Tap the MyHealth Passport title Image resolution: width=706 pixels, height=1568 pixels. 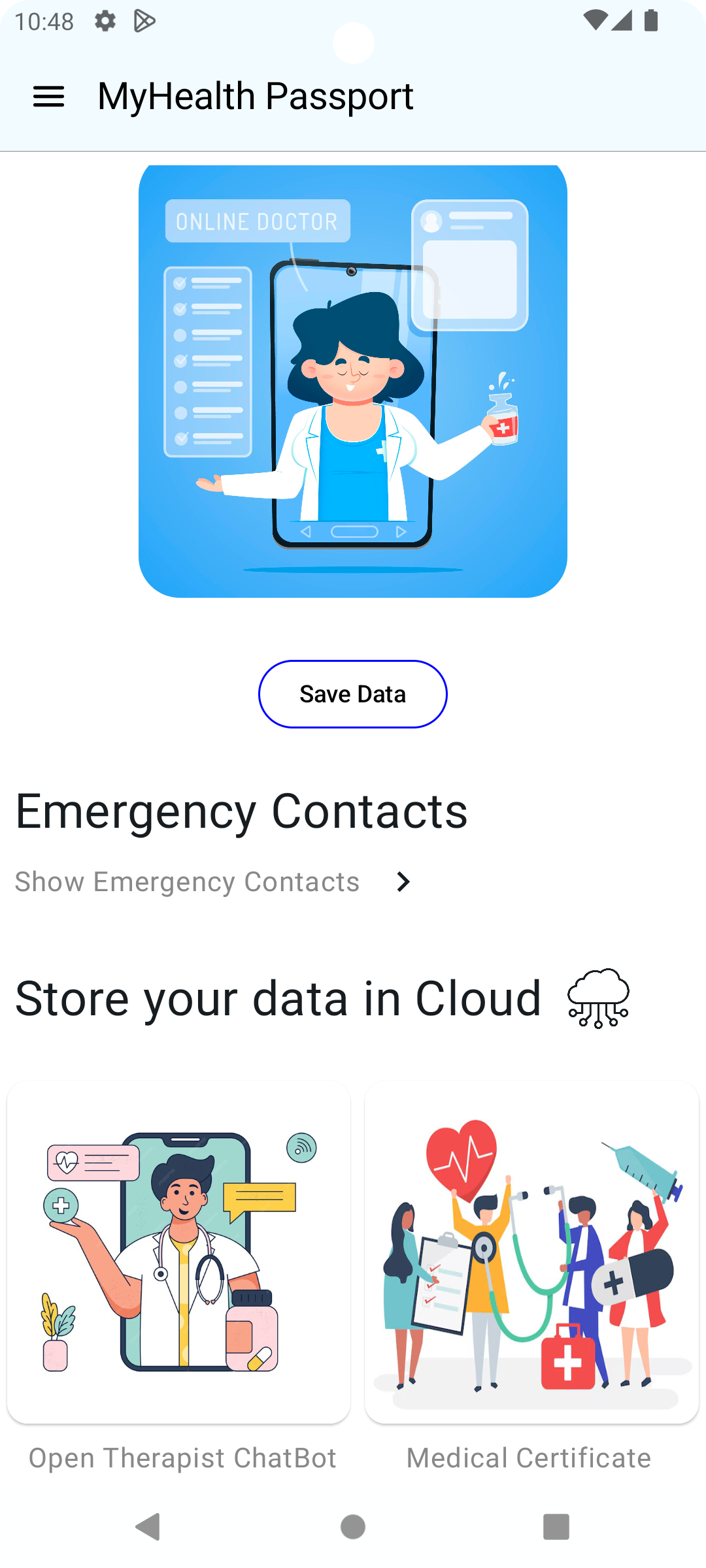pyautogui.click(x=255, y=95)
